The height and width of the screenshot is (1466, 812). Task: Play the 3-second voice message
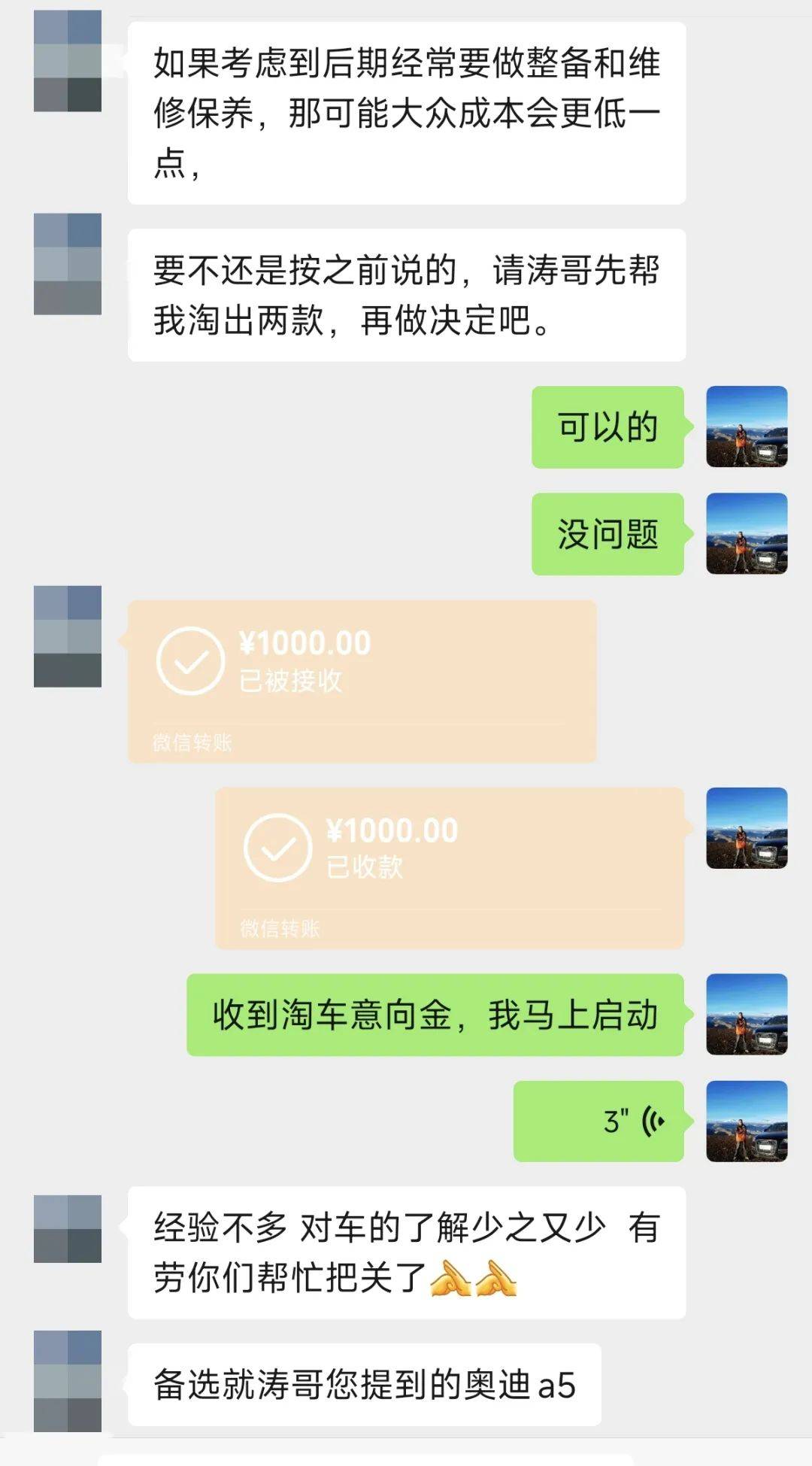pos(598,1121)
